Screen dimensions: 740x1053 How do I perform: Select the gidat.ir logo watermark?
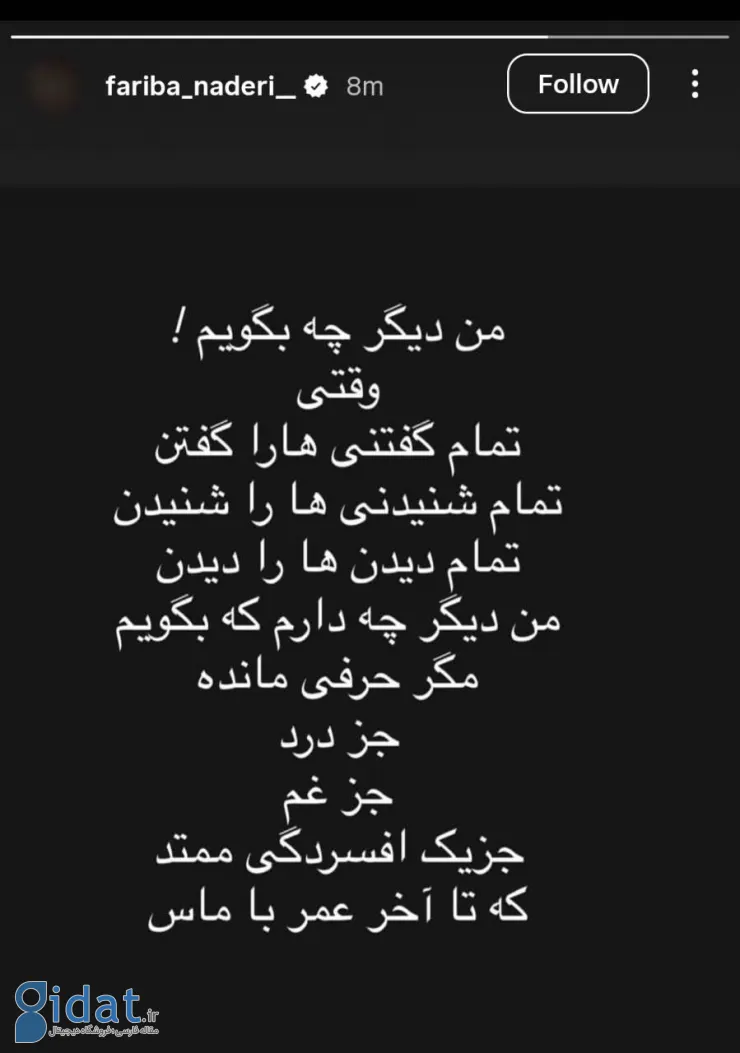click(x=85, y=1005)
